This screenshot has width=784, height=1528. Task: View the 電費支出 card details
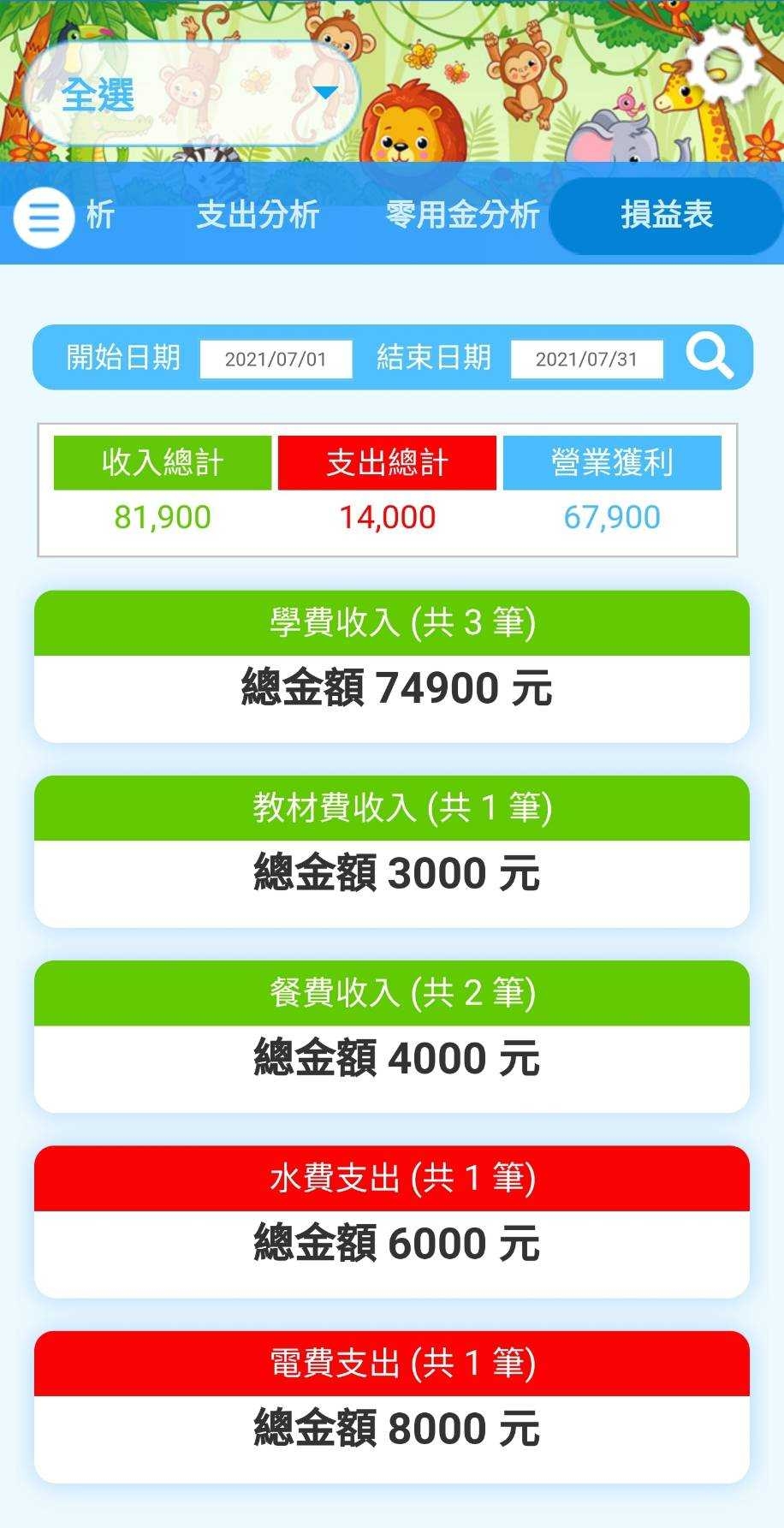(392, 1406)
